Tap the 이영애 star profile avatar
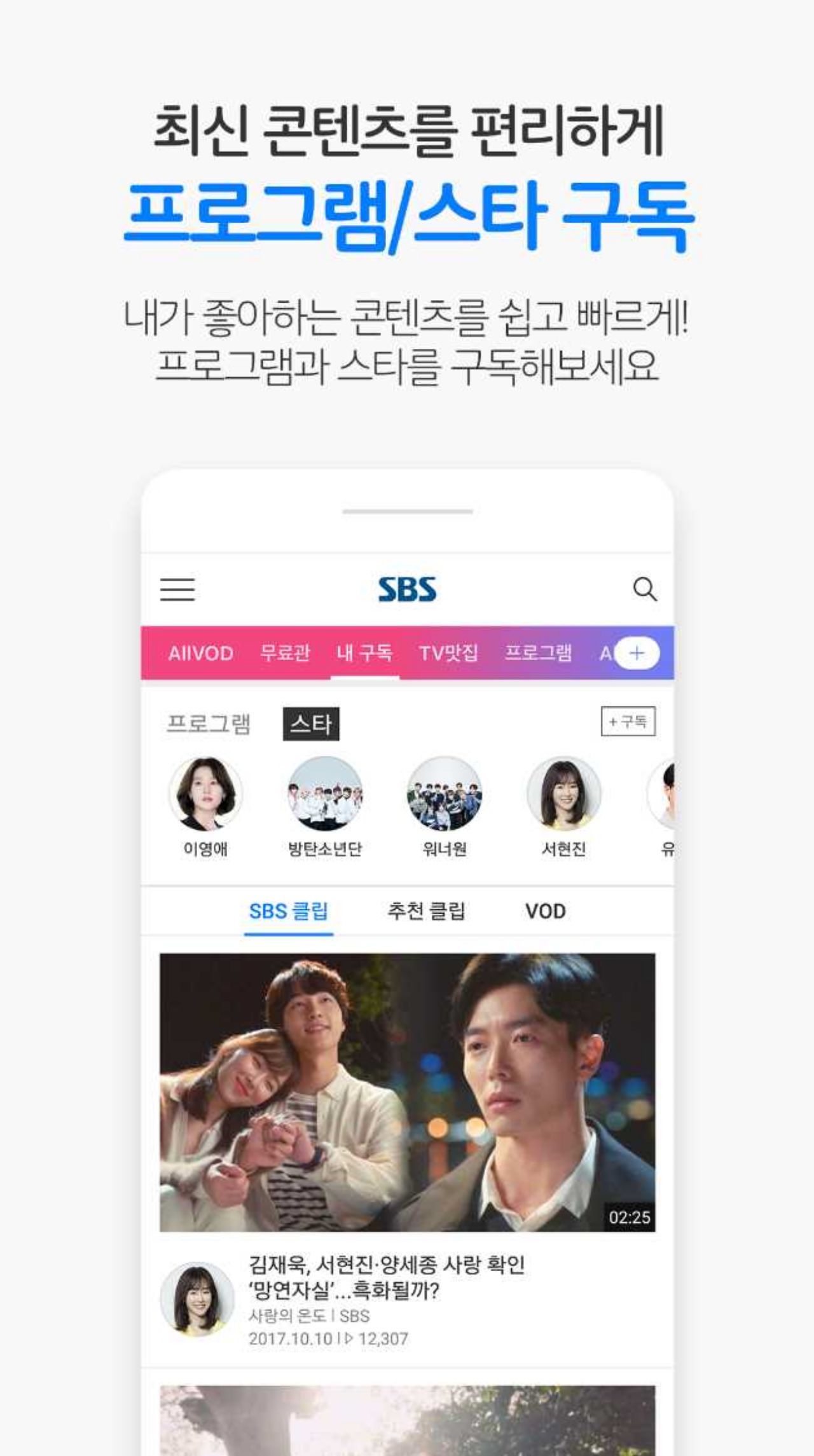814x1456 pixels. (x=205, y=795)
